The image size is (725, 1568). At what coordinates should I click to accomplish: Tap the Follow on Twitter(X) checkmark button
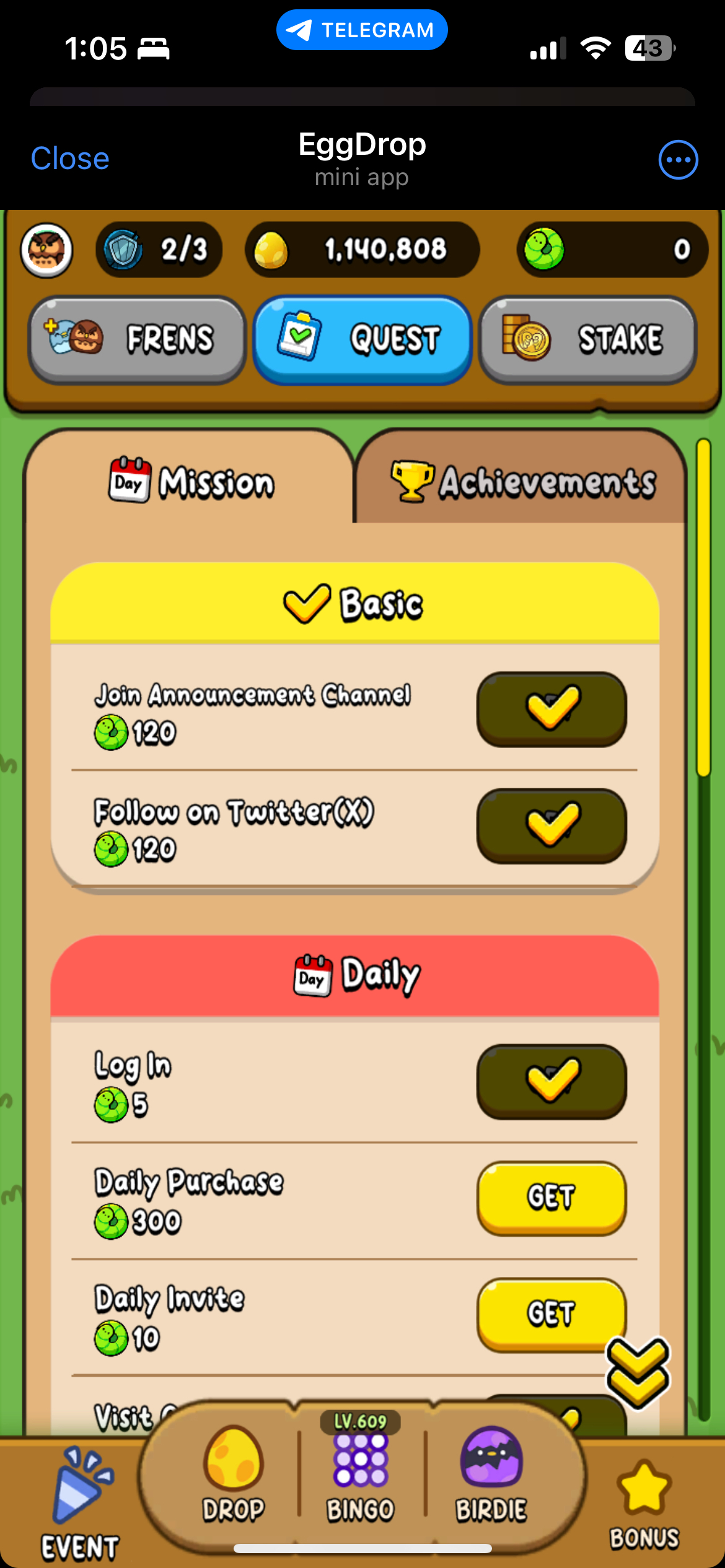551,825
